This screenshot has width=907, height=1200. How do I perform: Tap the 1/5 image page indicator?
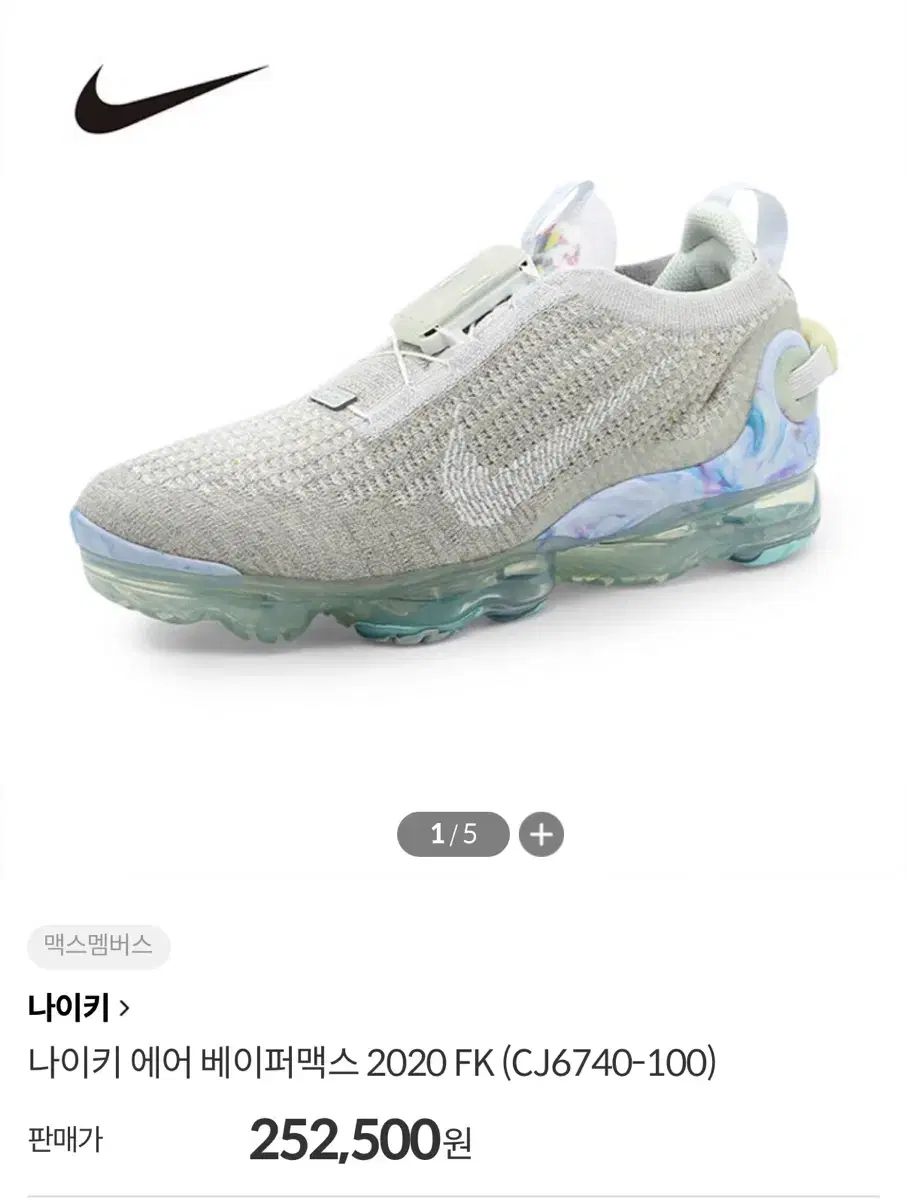click(x=453, y=835)
